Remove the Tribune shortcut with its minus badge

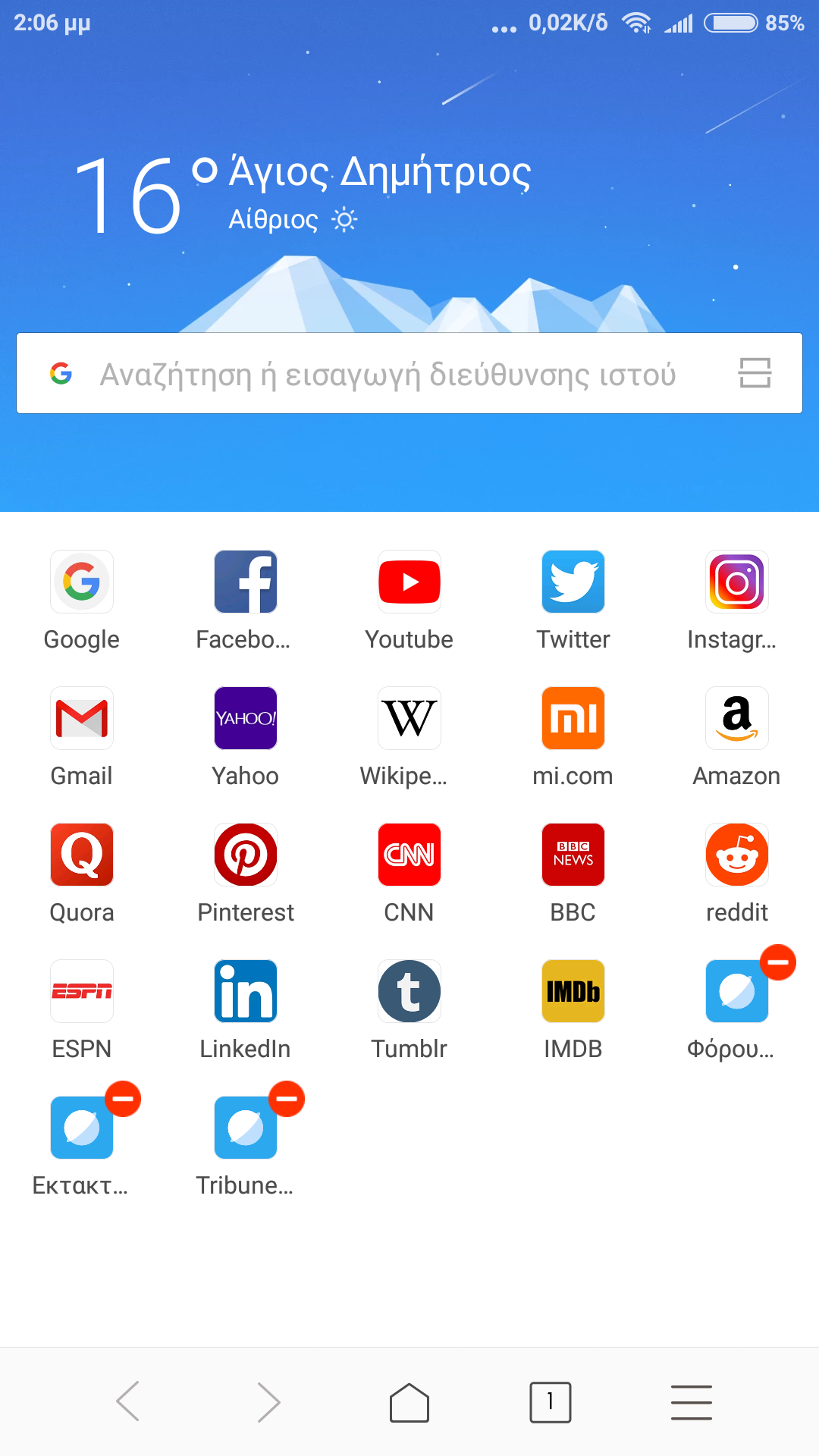(287, 1099)
